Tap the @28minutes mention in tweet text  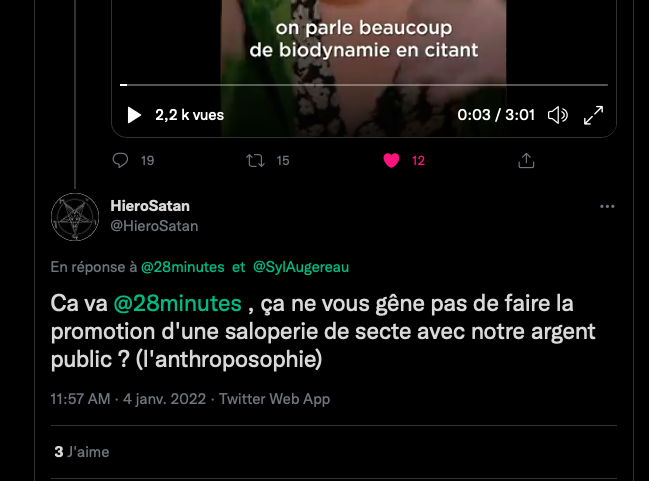point(177,303)
